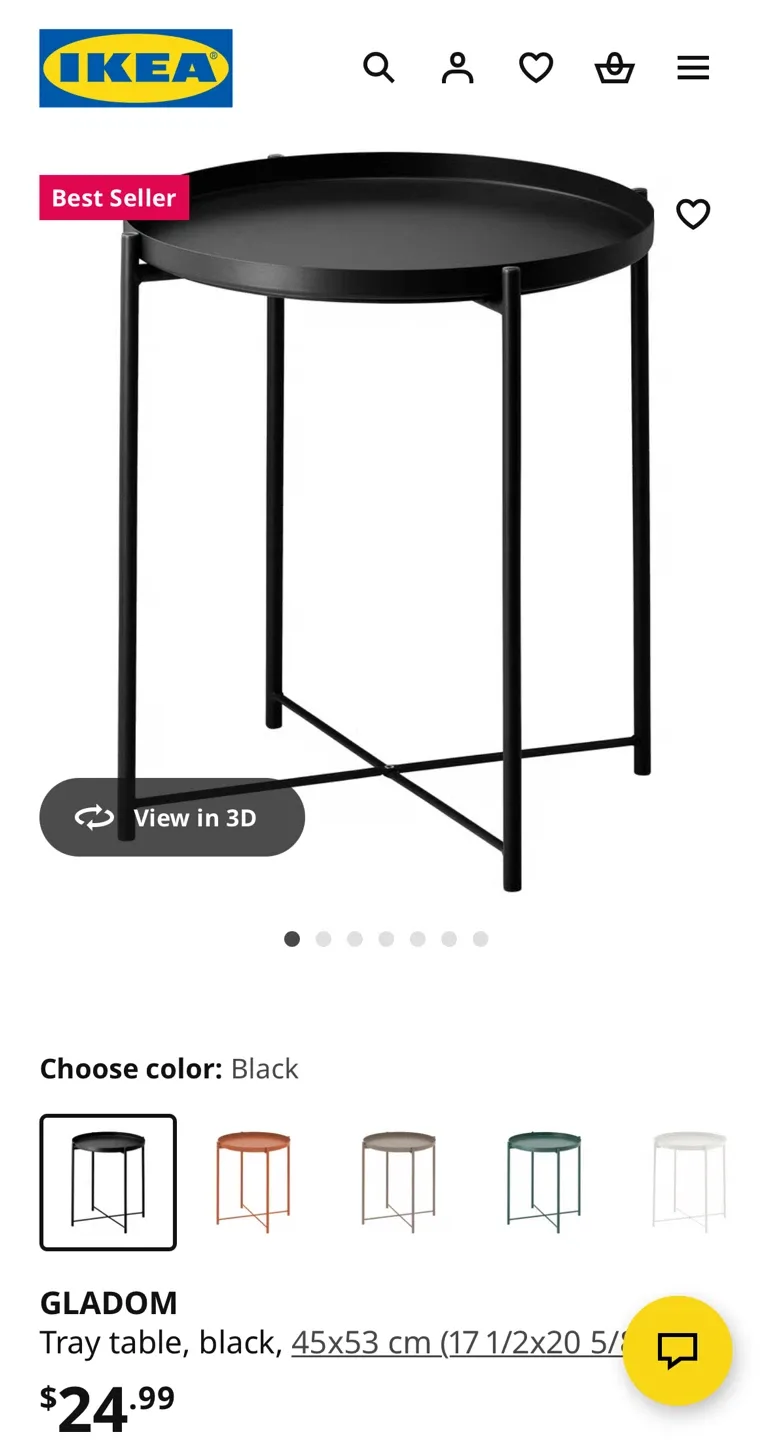Screen dimensions: 772x1440
Task: Choose the orange-red tray table color
Action: pyautogui.click(x=253, y=1182)
